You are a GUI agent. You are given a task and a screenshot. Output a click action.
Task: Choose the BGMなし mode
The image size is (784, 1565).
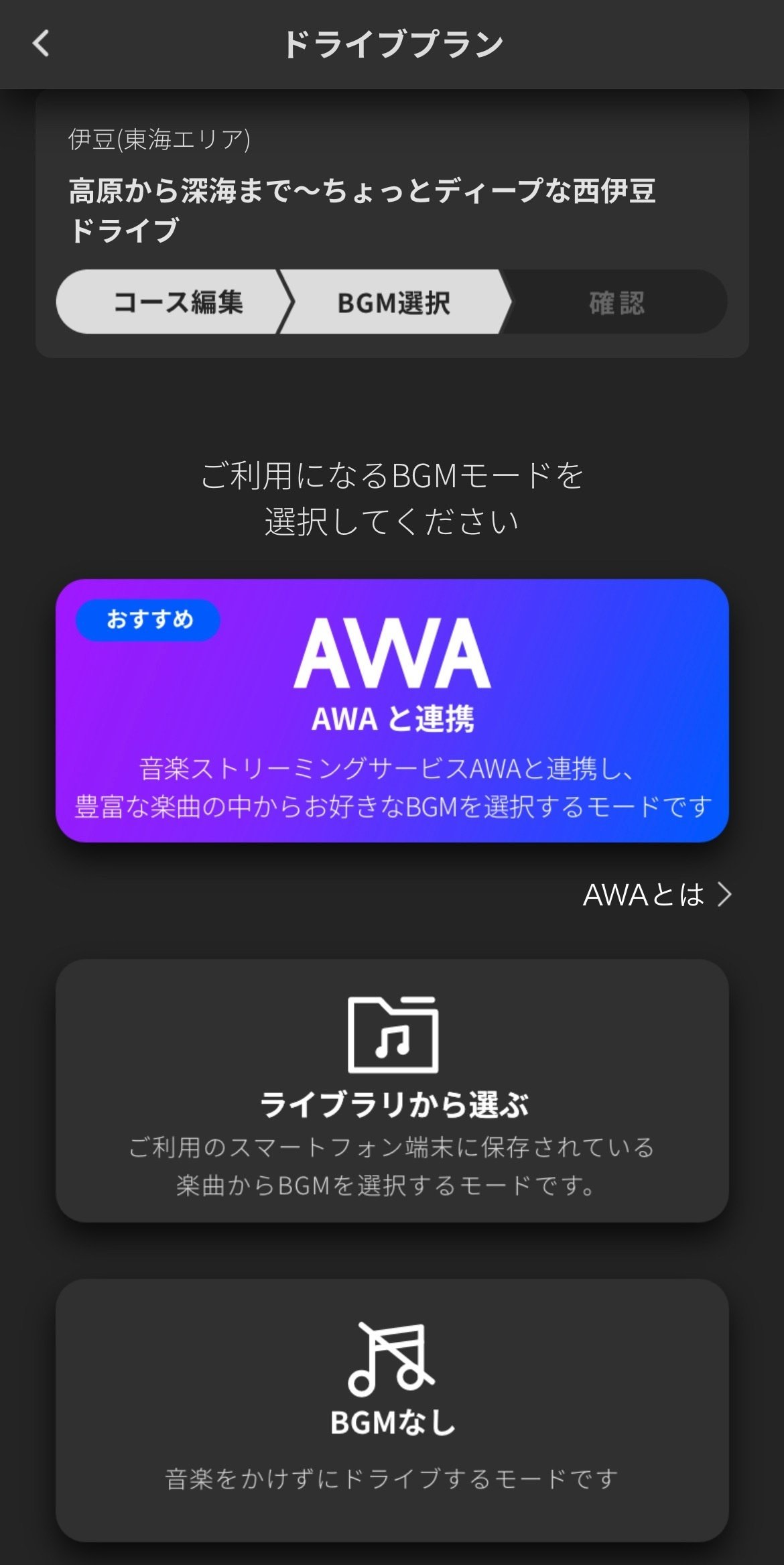[x=392, y=1410]
